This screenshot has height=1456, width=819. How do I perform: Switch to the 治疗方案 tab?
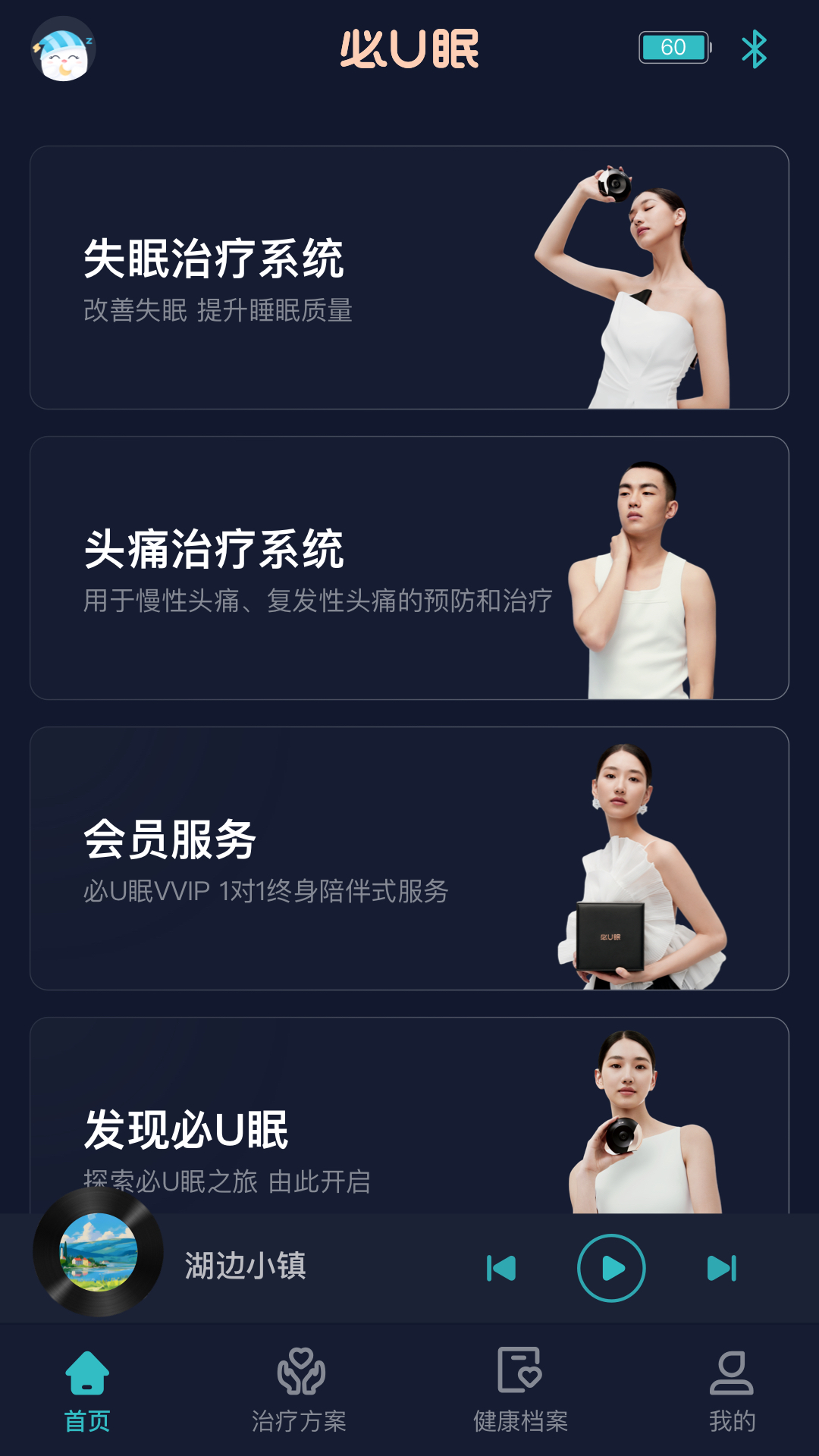click(300, 1391)
